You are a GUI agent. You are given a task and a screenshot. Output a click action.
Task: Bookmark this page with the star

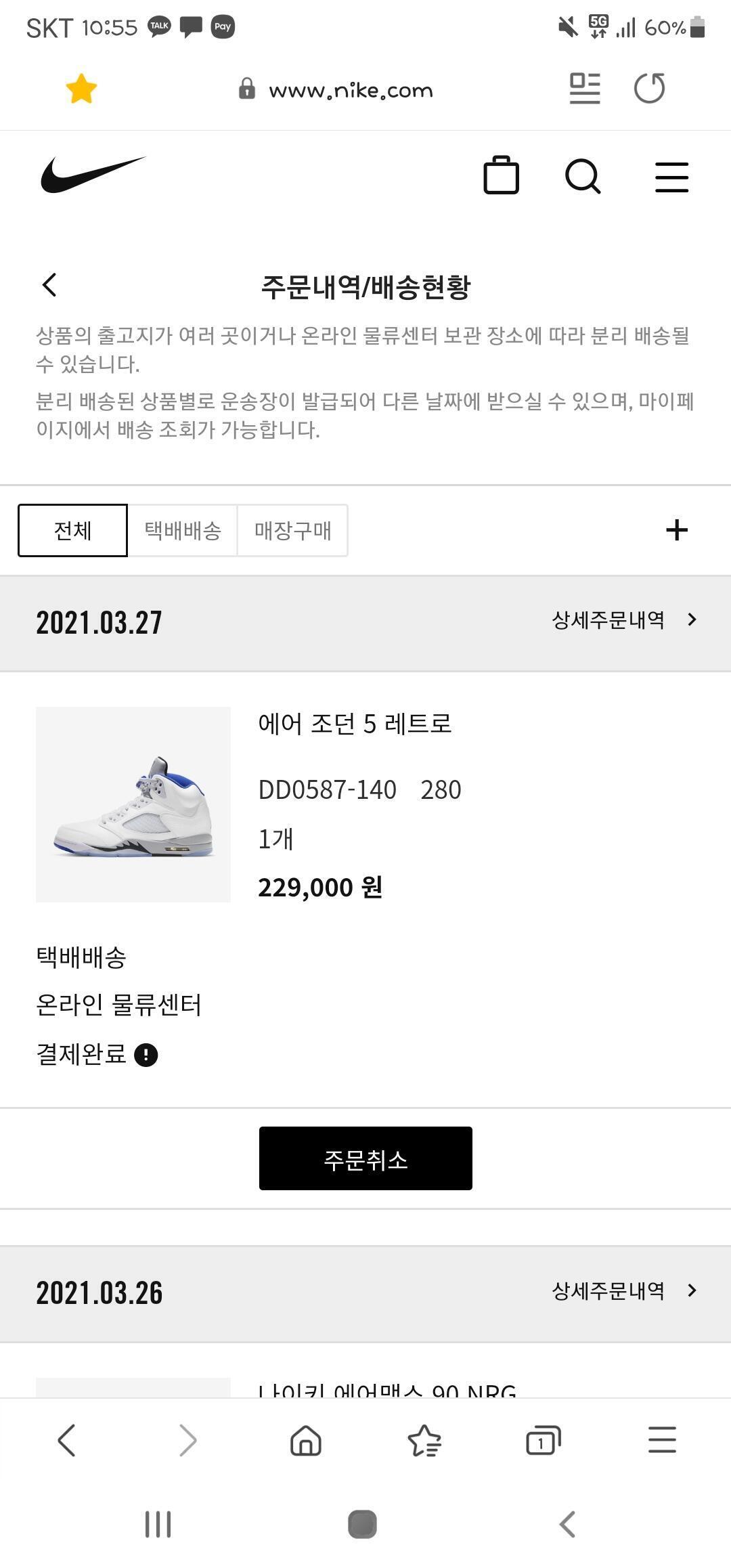coord(81,89)
